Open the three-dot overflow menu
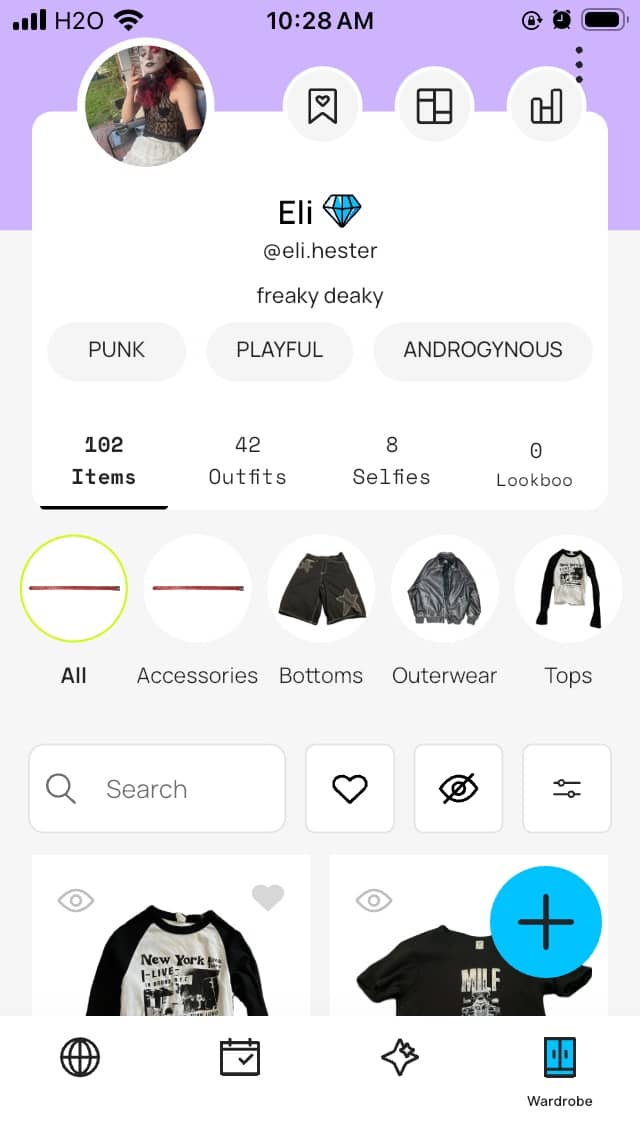Screen dimensions: 640x1136 tap(579, 64)
